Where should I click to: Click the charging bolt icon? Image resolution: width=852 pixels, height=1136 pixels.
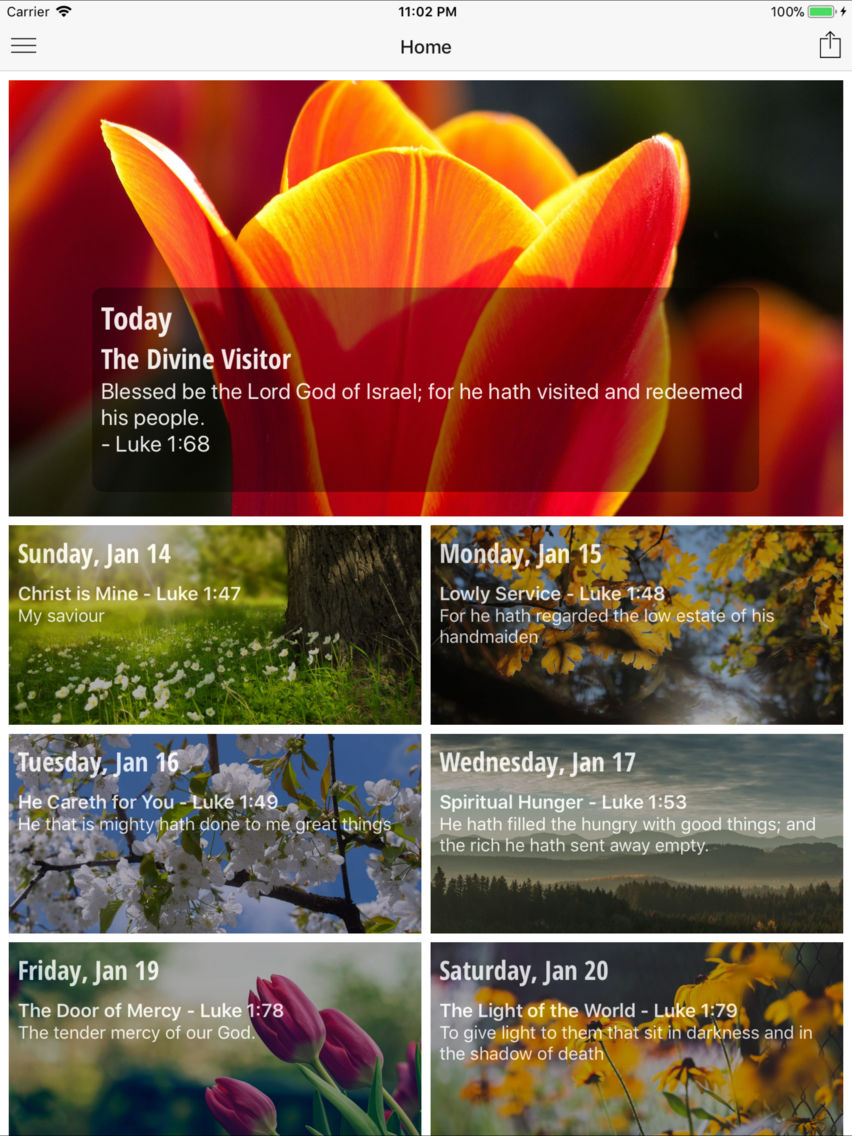click(x=845, y=12)
